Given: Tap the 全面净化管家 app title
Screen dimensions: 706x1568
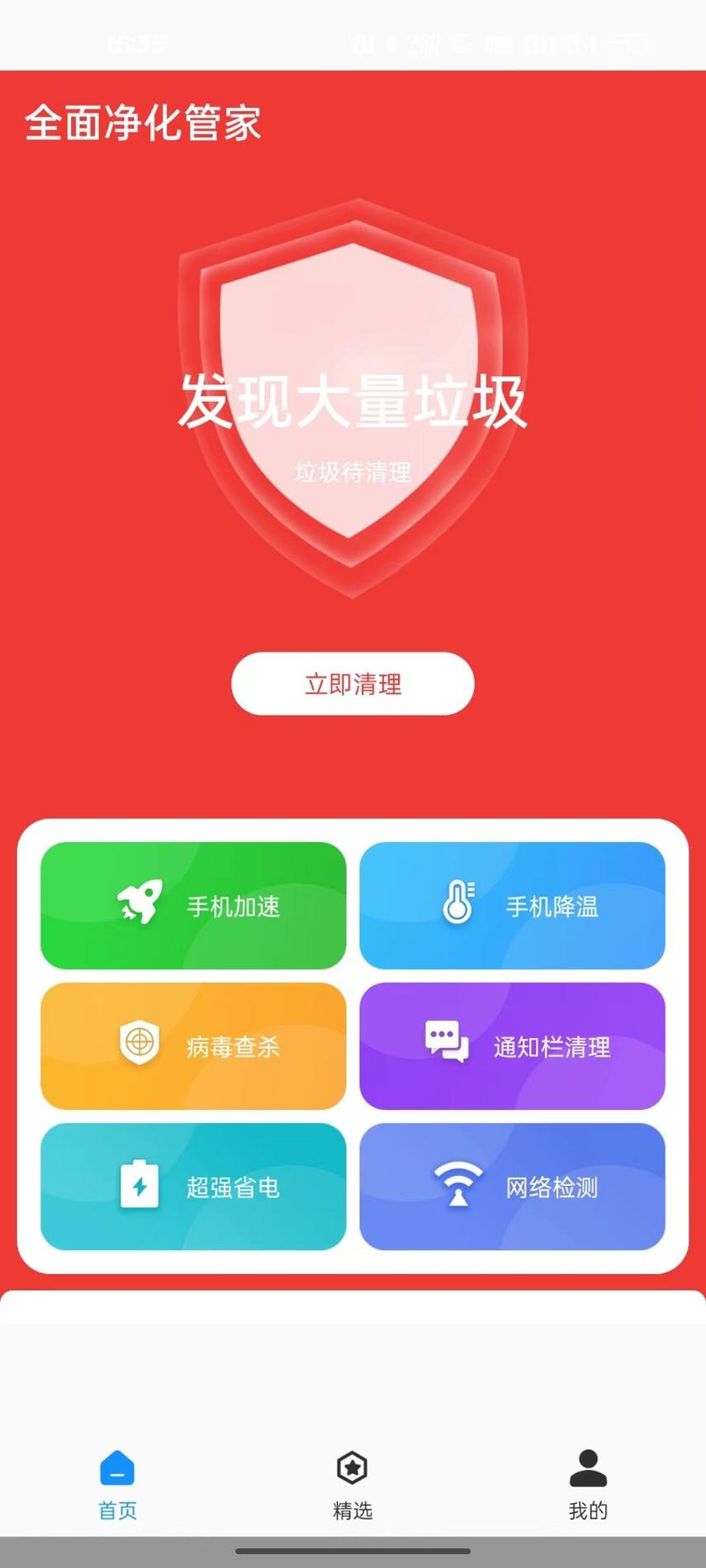Looking at the screenshot, I should (142, 122).
